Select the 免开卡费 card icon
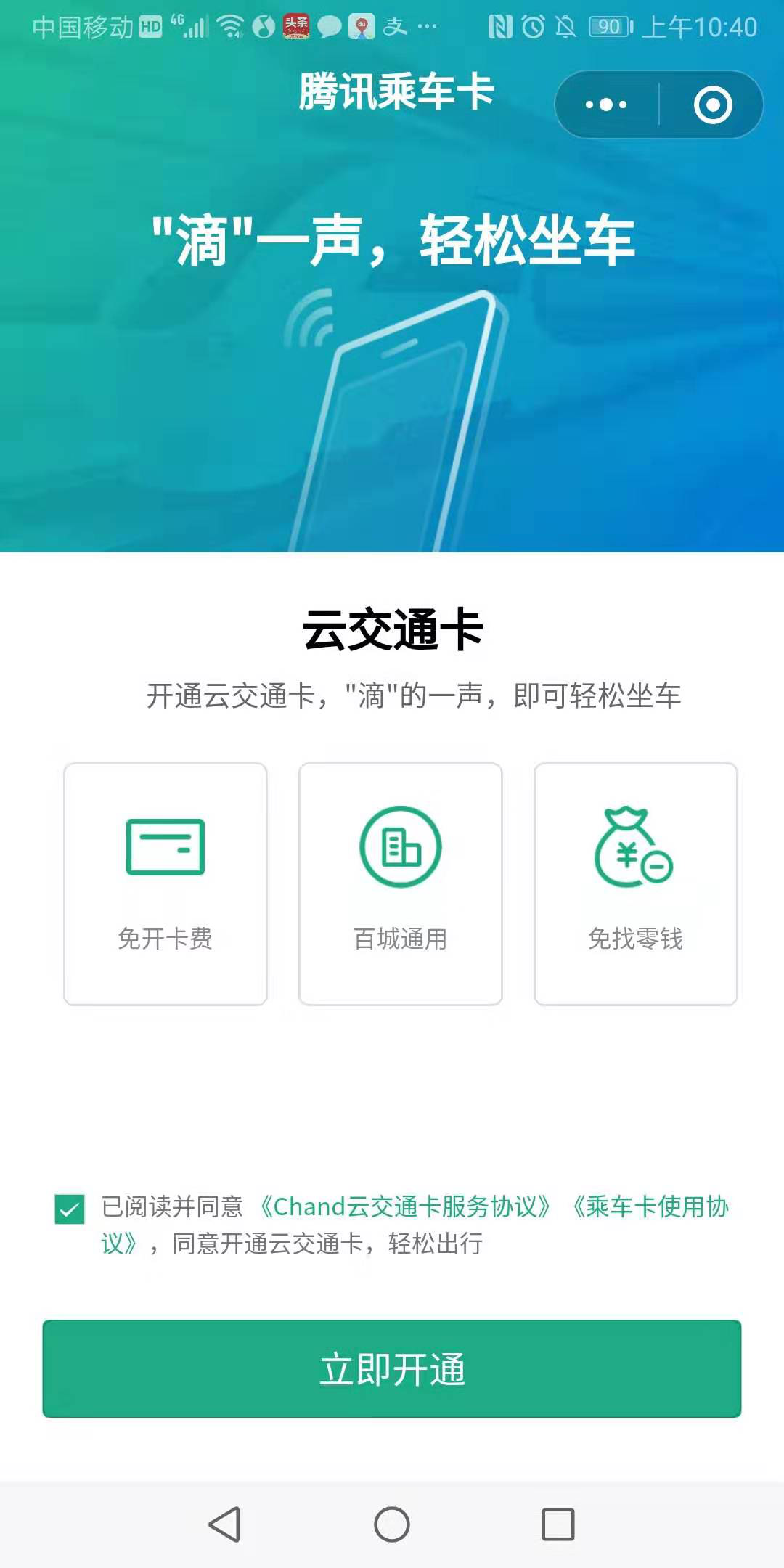784x1568 pixels. pos(165,848)
